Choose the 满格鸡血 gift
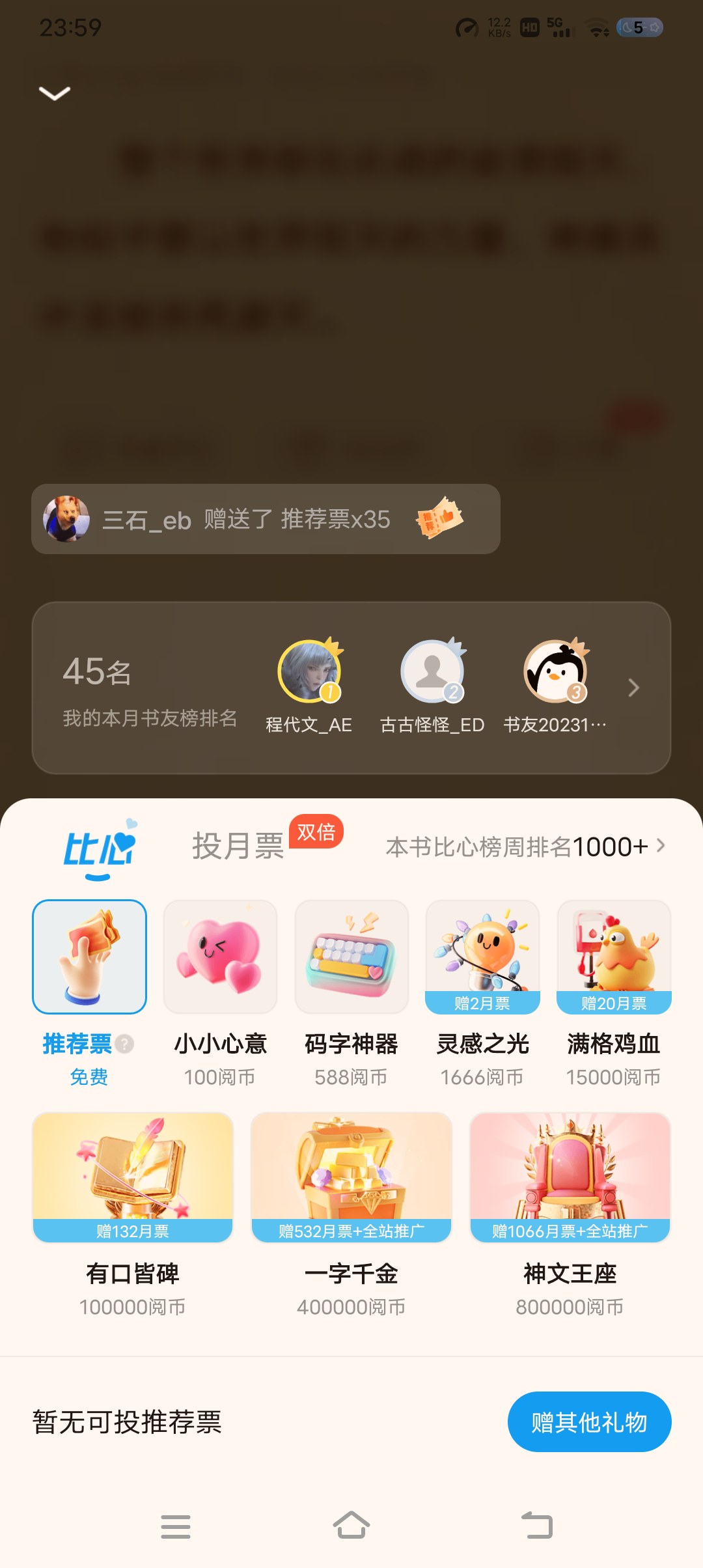The width and height of the screenshot is (703, 1568). tap(613, 957)
